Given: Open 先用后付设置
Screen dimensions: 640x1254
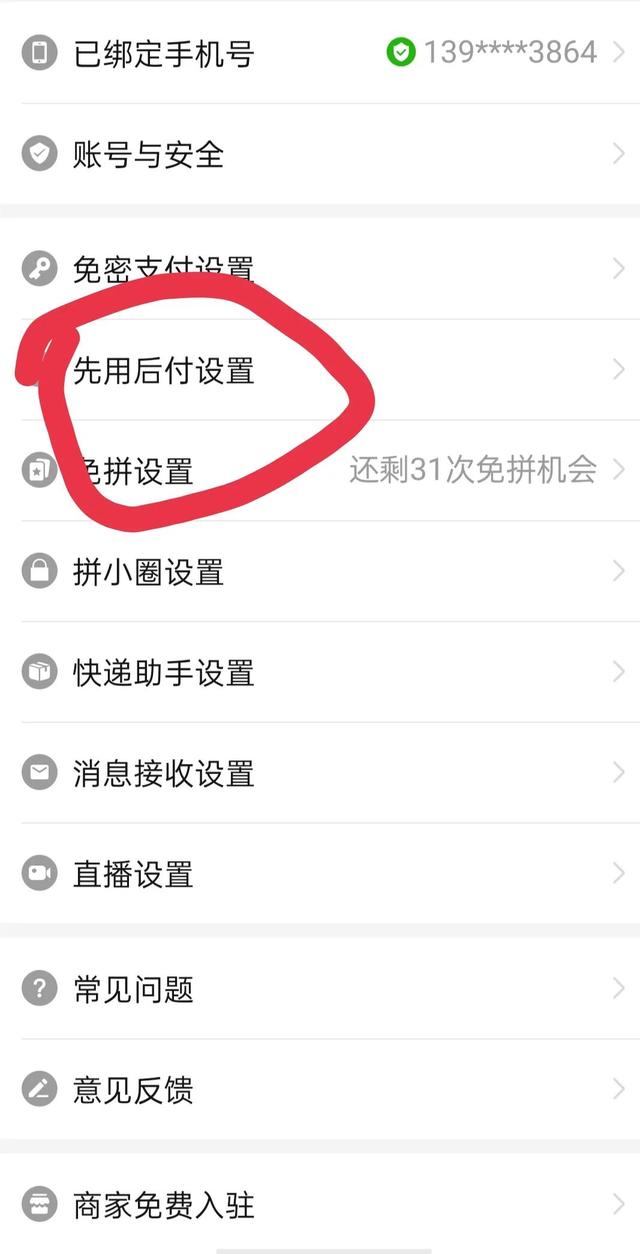Looking at the screenshot, I should pos(164,371).
